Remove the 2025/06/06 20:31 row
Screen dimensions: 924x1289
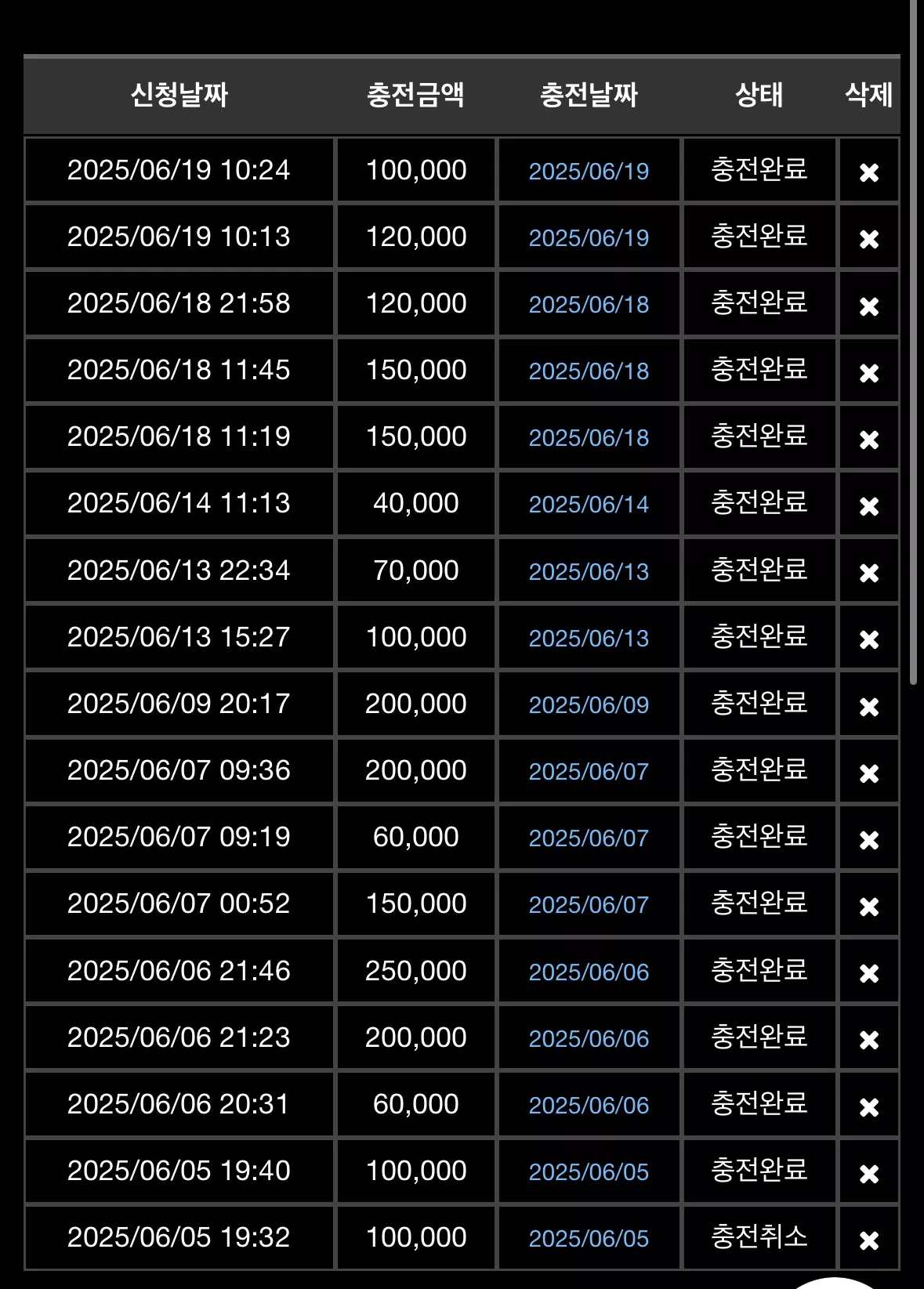coord(869,1106)
